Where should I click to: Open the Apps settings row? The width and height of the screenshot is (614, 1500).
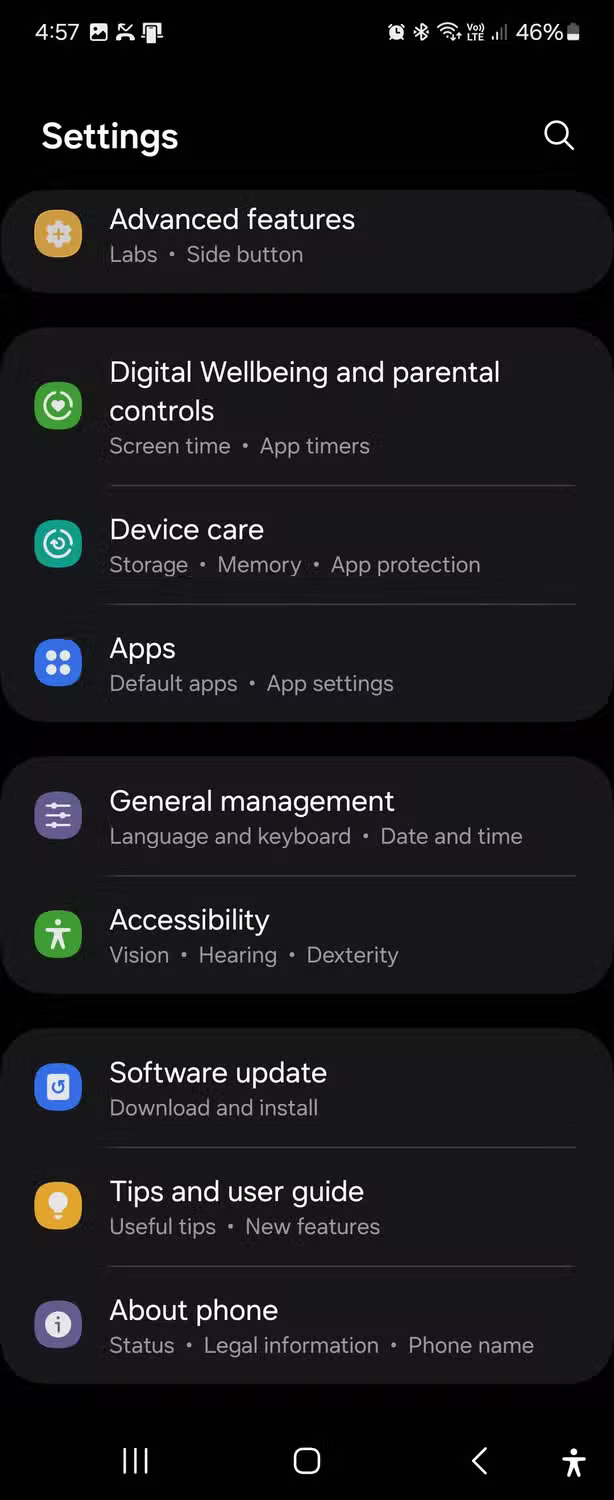point(306,665)
